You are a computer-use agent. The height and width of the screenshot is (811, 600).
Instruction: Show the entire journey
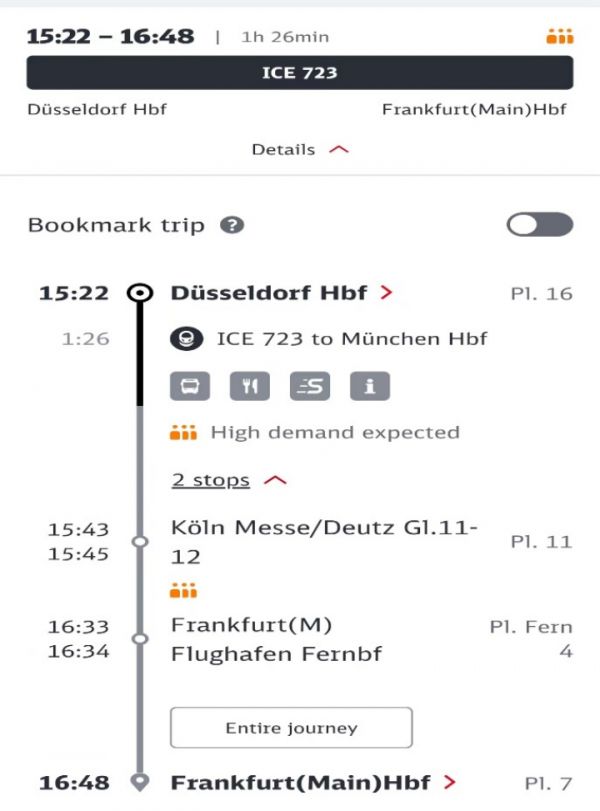coord(291,728)
